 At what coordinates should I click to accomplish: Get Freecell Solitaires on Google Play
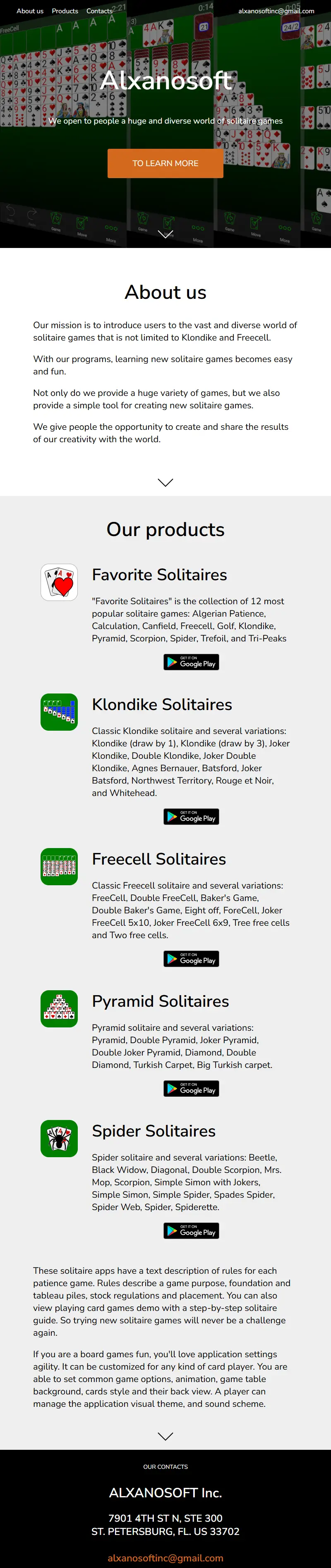coord(191,959)
